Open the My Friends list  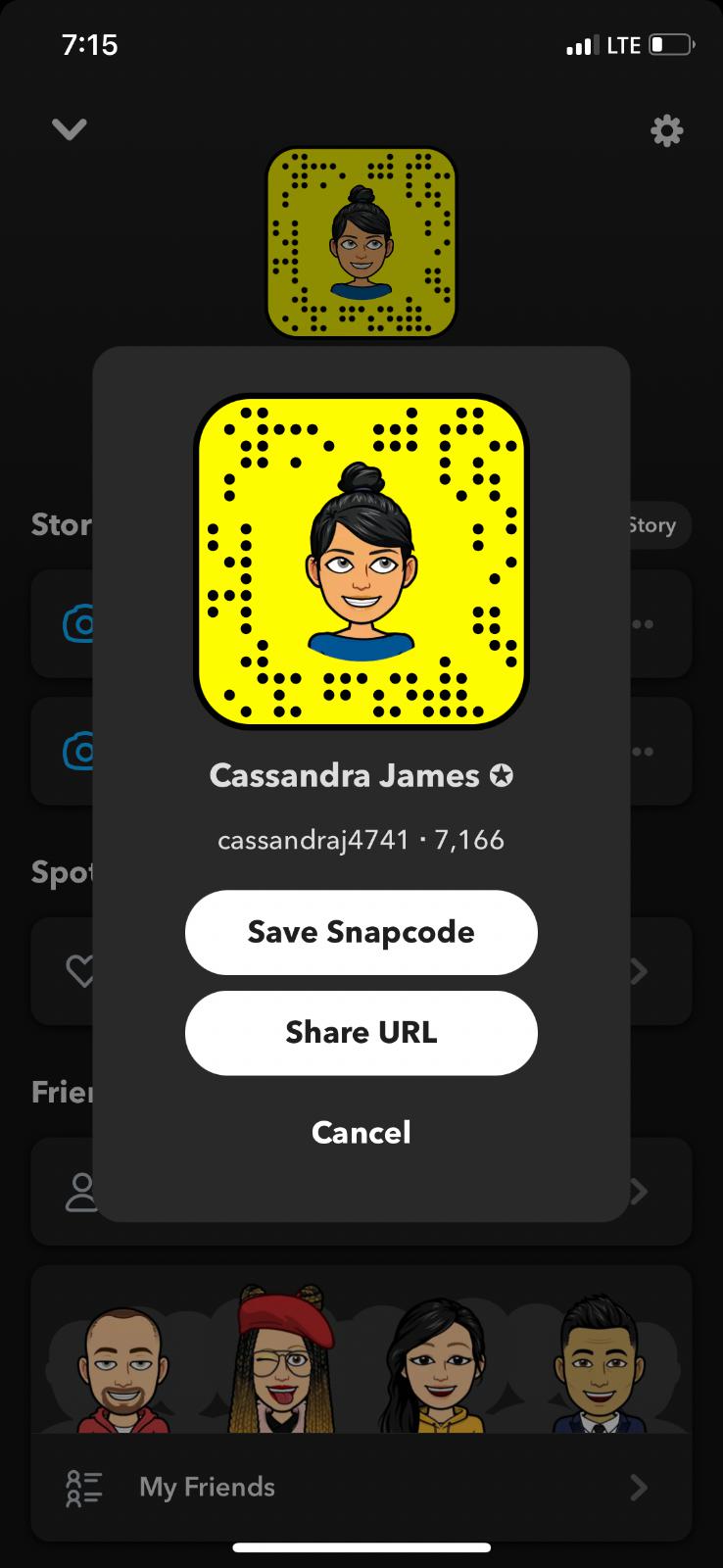pyautogui.click(x=361, y=1487)
